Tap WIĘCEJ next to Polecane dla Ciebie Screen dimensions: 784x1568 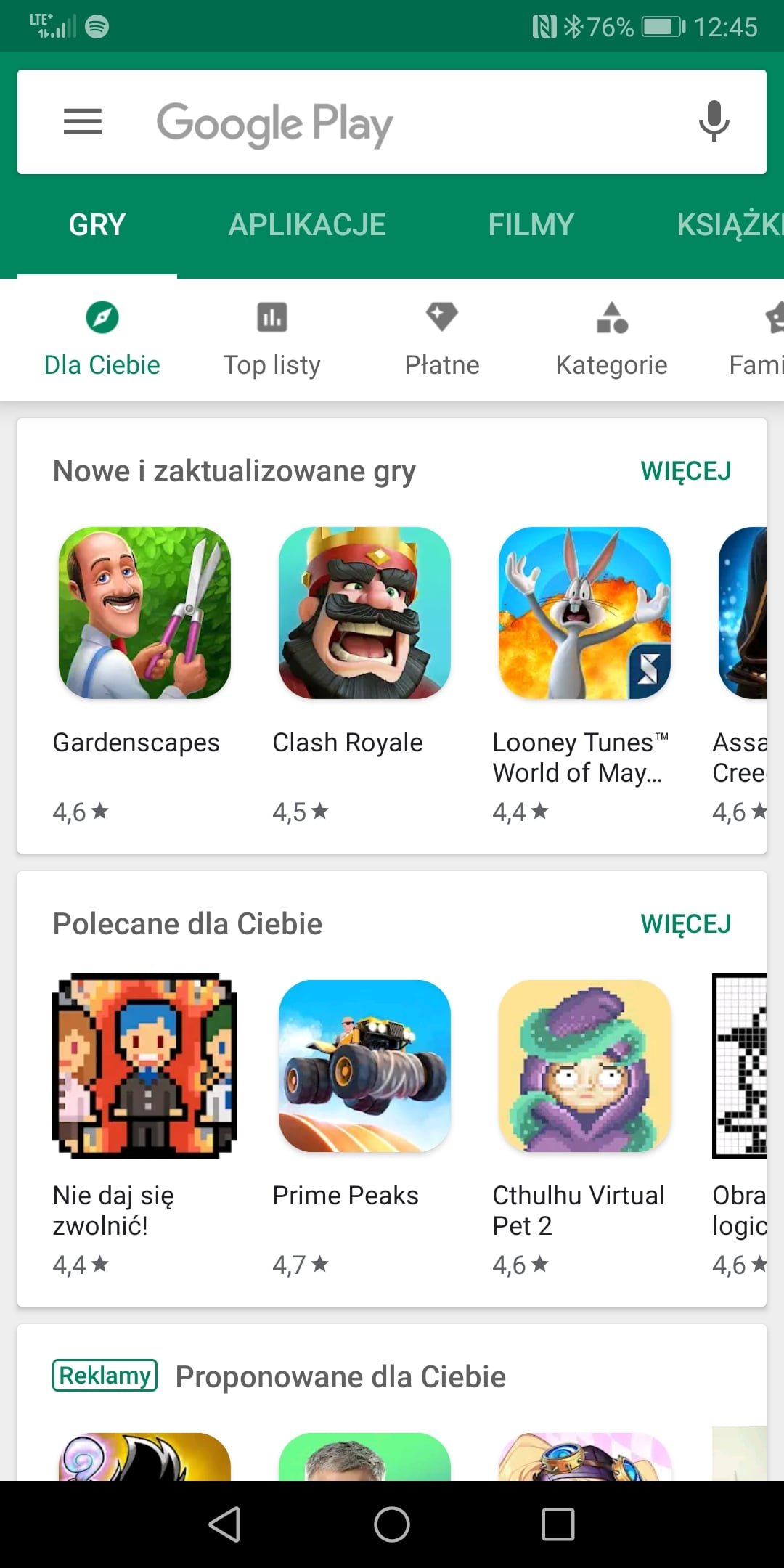pyautogui.click(x=685, y=924)
